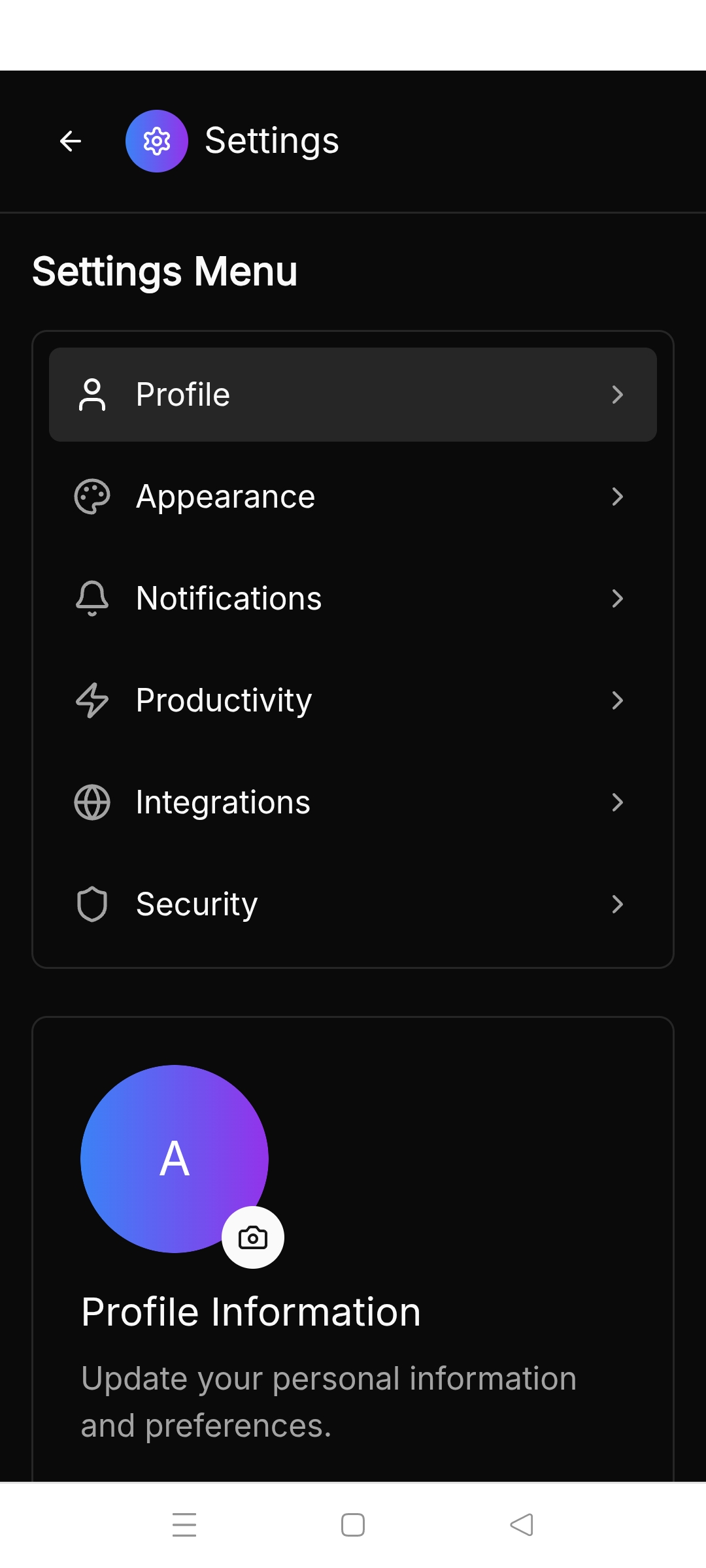View Security settings
The height and width of the screenshot is (1568, 706).
(x=353, y=904)
